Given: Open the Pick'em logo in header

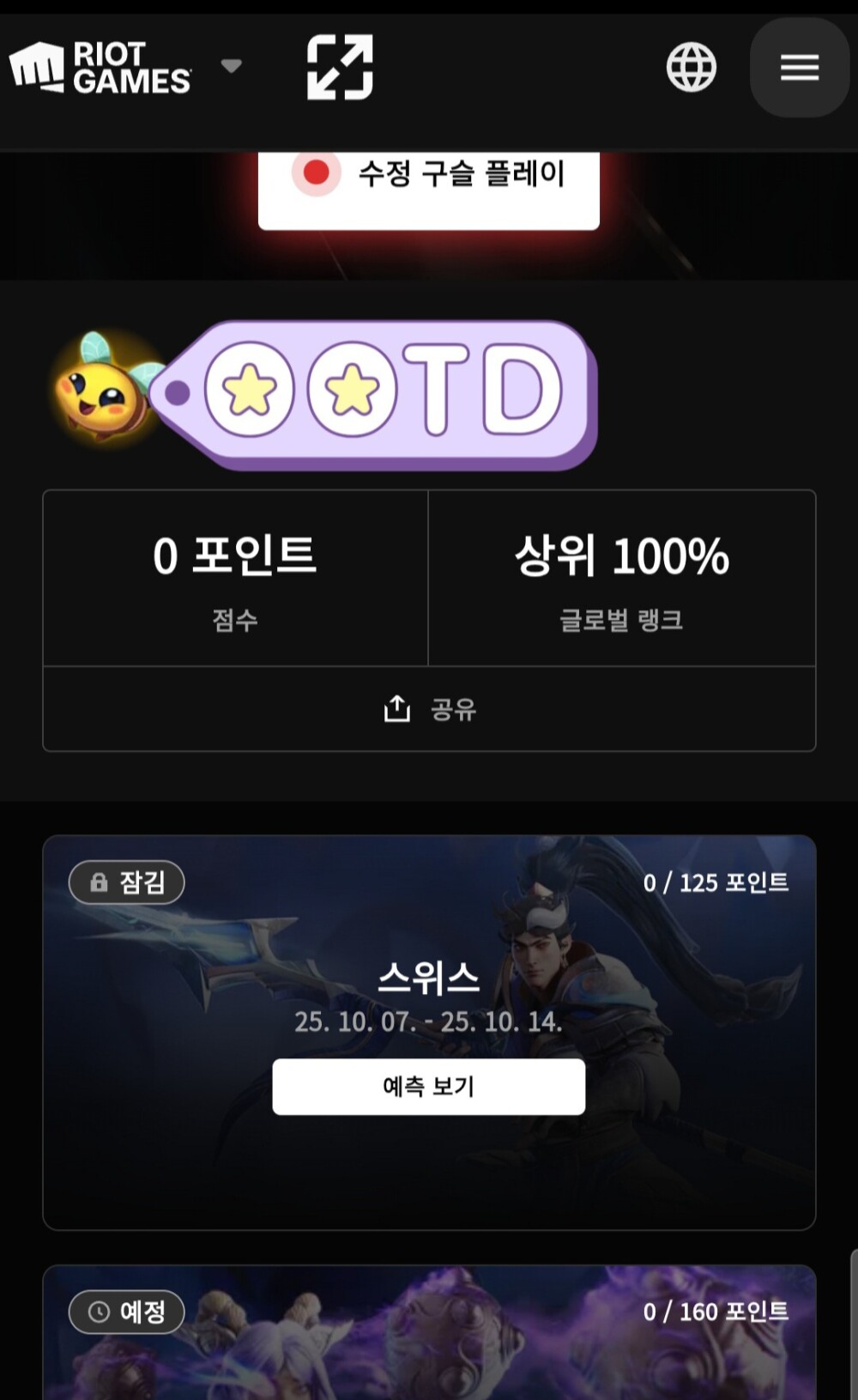Looking at the screenshot, I should [x=340, y=67].
